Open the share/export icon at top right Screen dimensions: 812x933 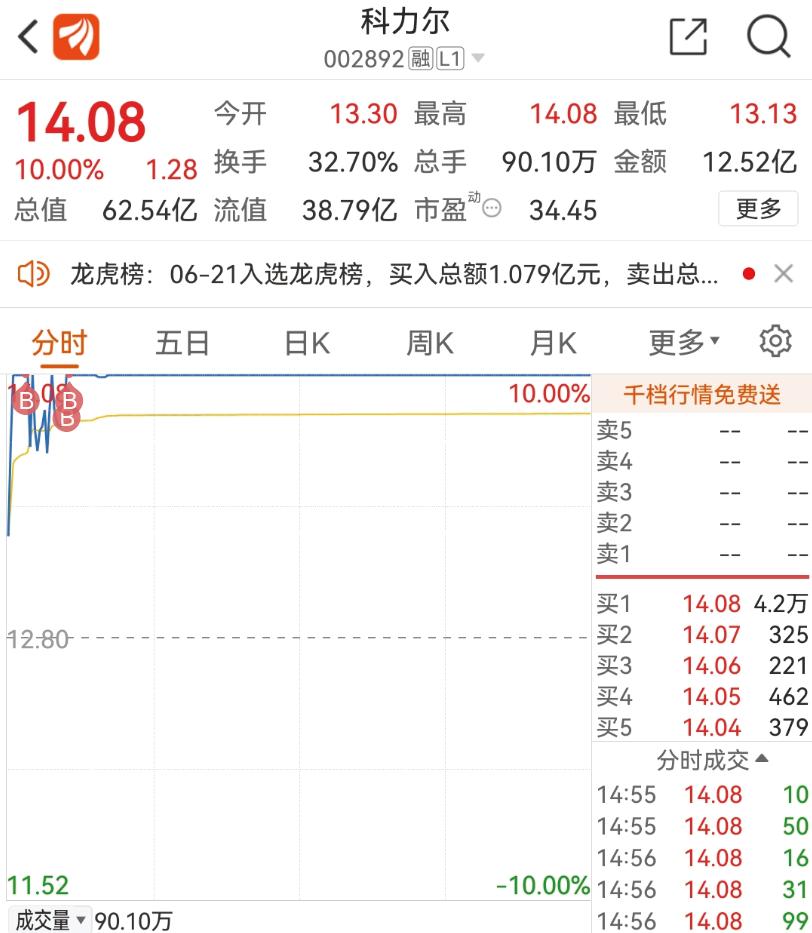(687, 36)
